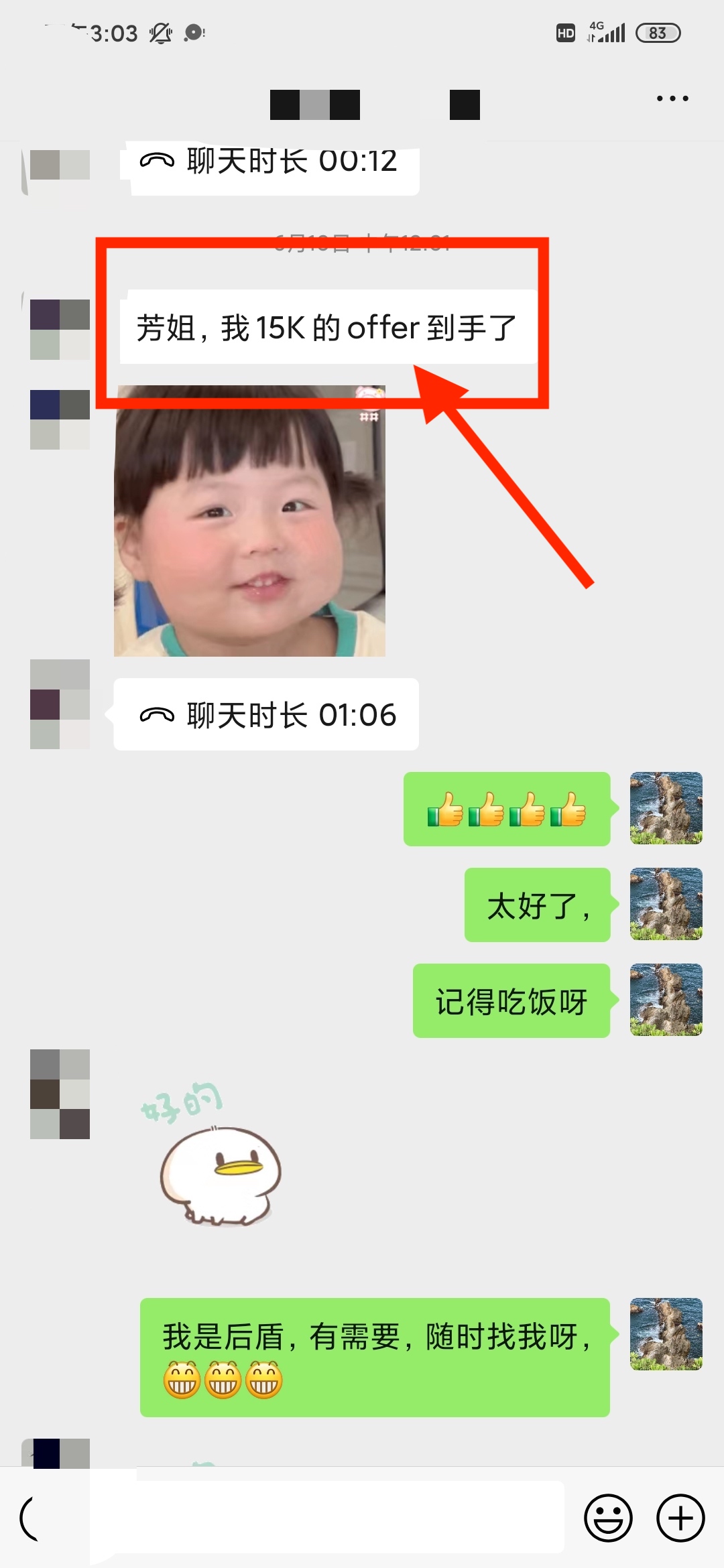Redial from the 01:06 call record
This screenshot has width=724, height=1568.
[x=266, y=714]
